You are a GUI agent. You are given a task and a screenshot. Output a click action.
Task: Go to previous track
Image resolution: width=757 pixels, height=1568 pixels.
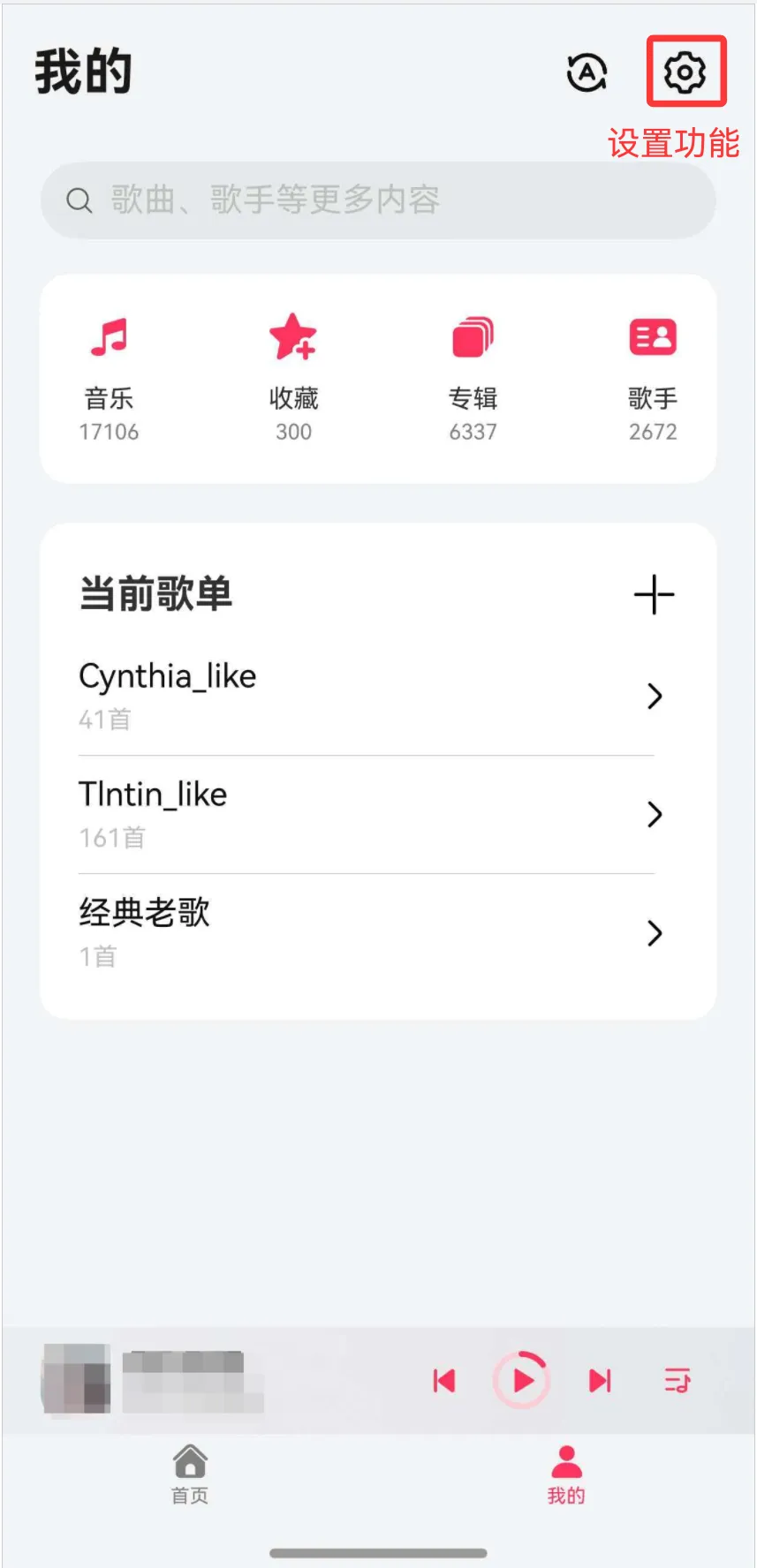coord(444,1380)
